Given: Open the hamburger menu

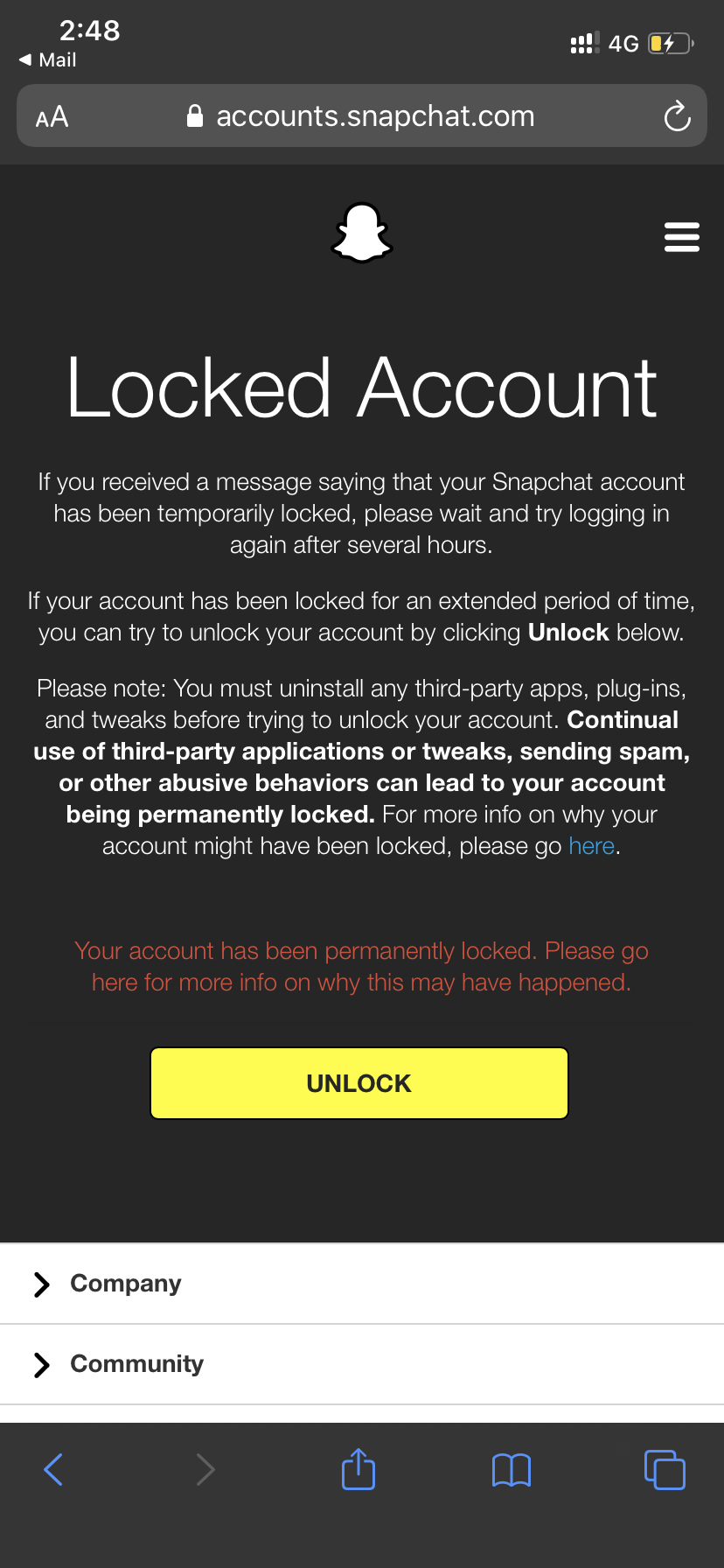Looking at the screenshot, I should [681, 237].
